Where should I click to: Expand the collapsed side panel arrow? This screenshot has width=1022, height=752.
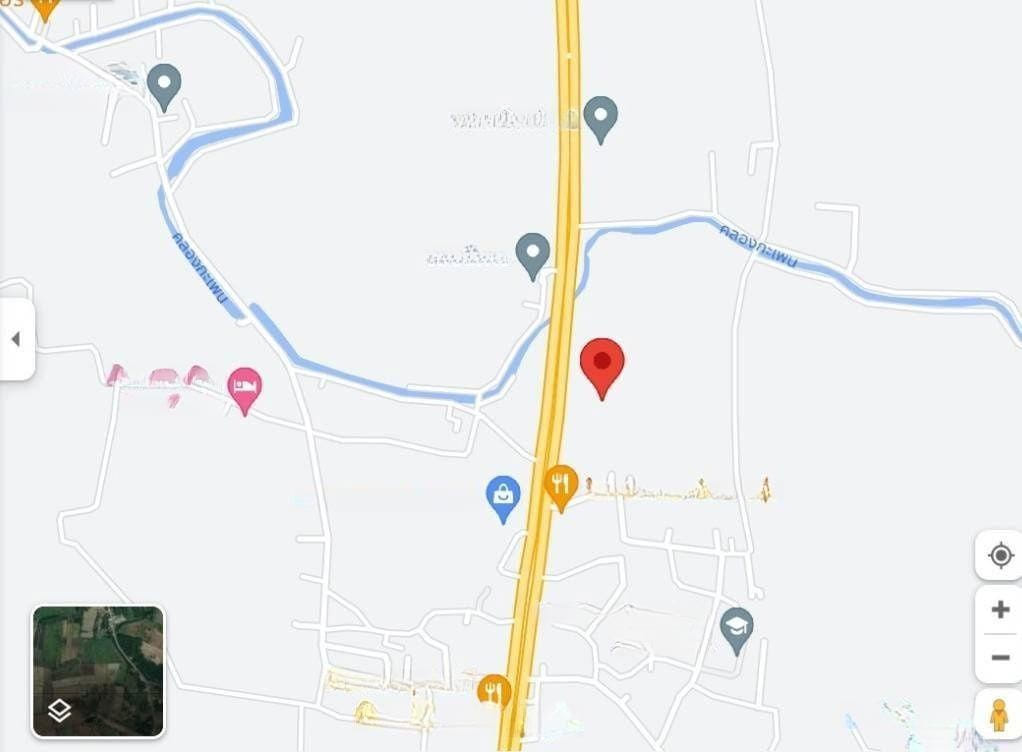coord(16,339)
